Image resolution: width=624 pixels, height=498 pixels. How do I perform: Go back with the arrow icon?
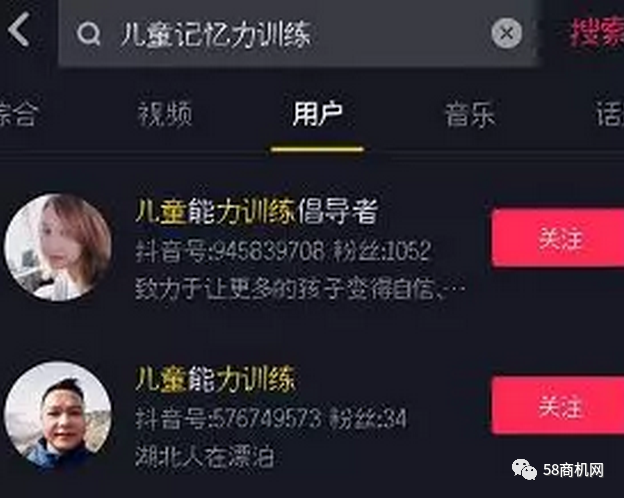click(18, 31)
